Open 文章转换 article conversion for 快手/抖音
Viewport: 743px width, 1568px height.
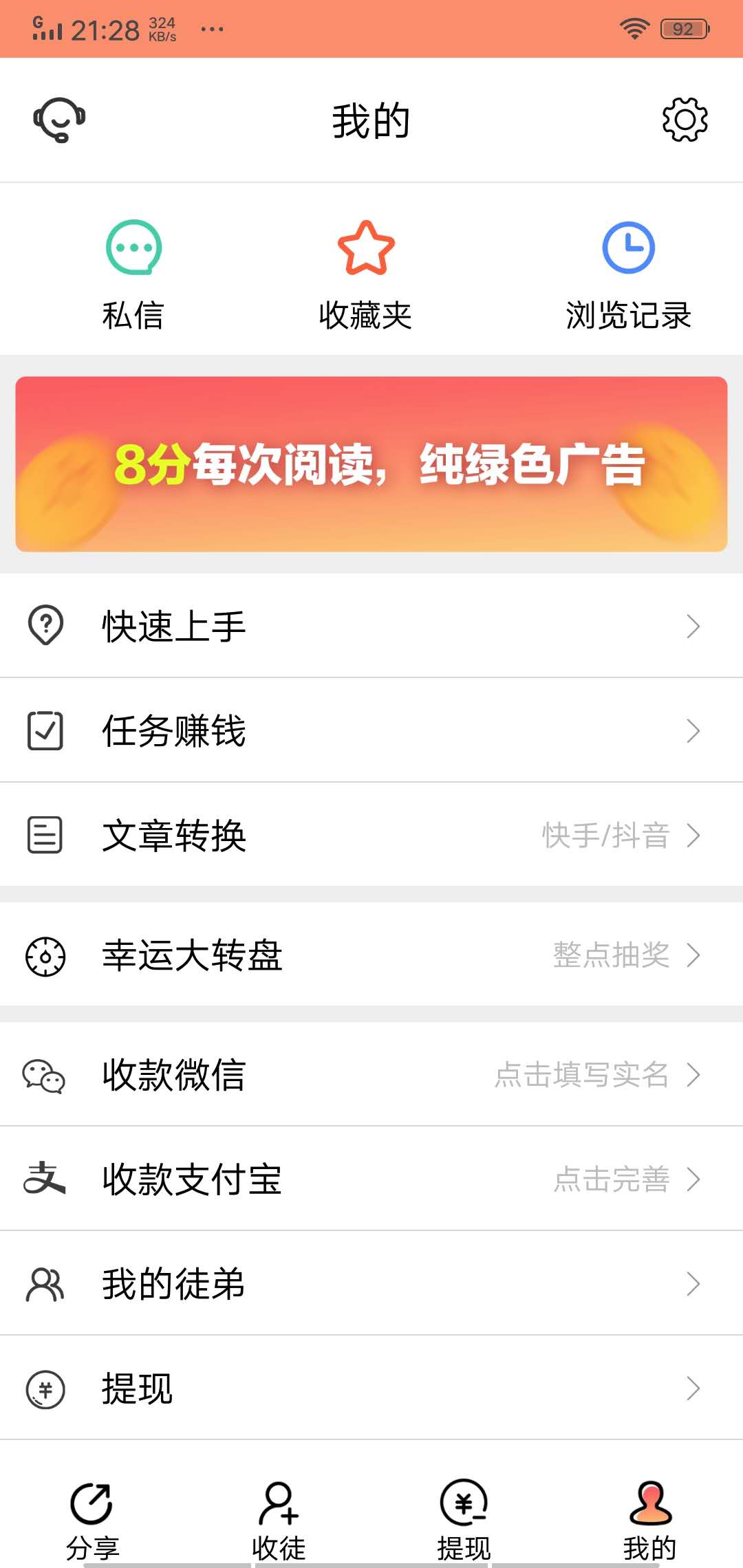(371, 835)
